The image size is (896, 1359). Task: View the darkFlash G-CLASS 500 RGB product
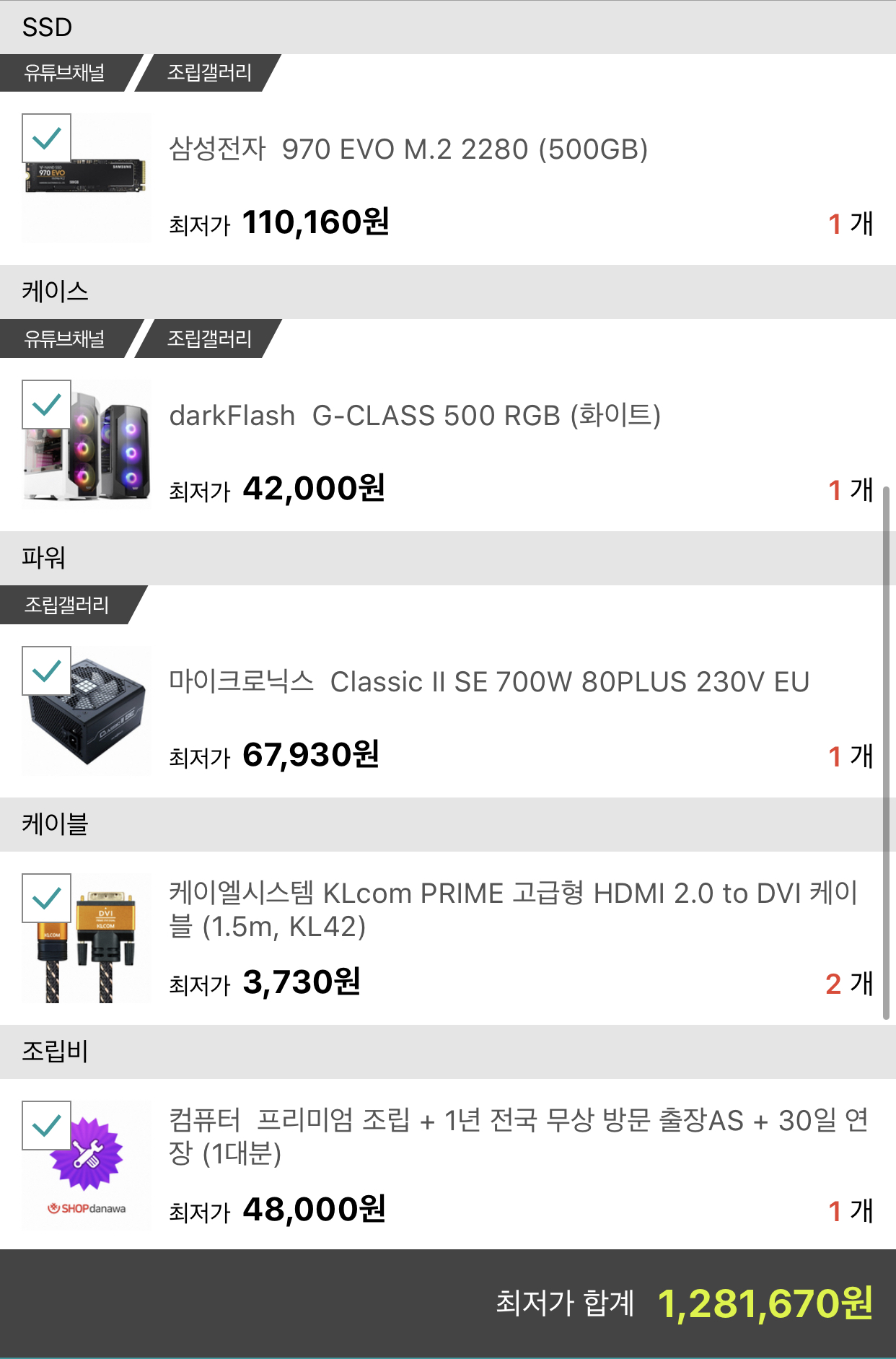415,416
